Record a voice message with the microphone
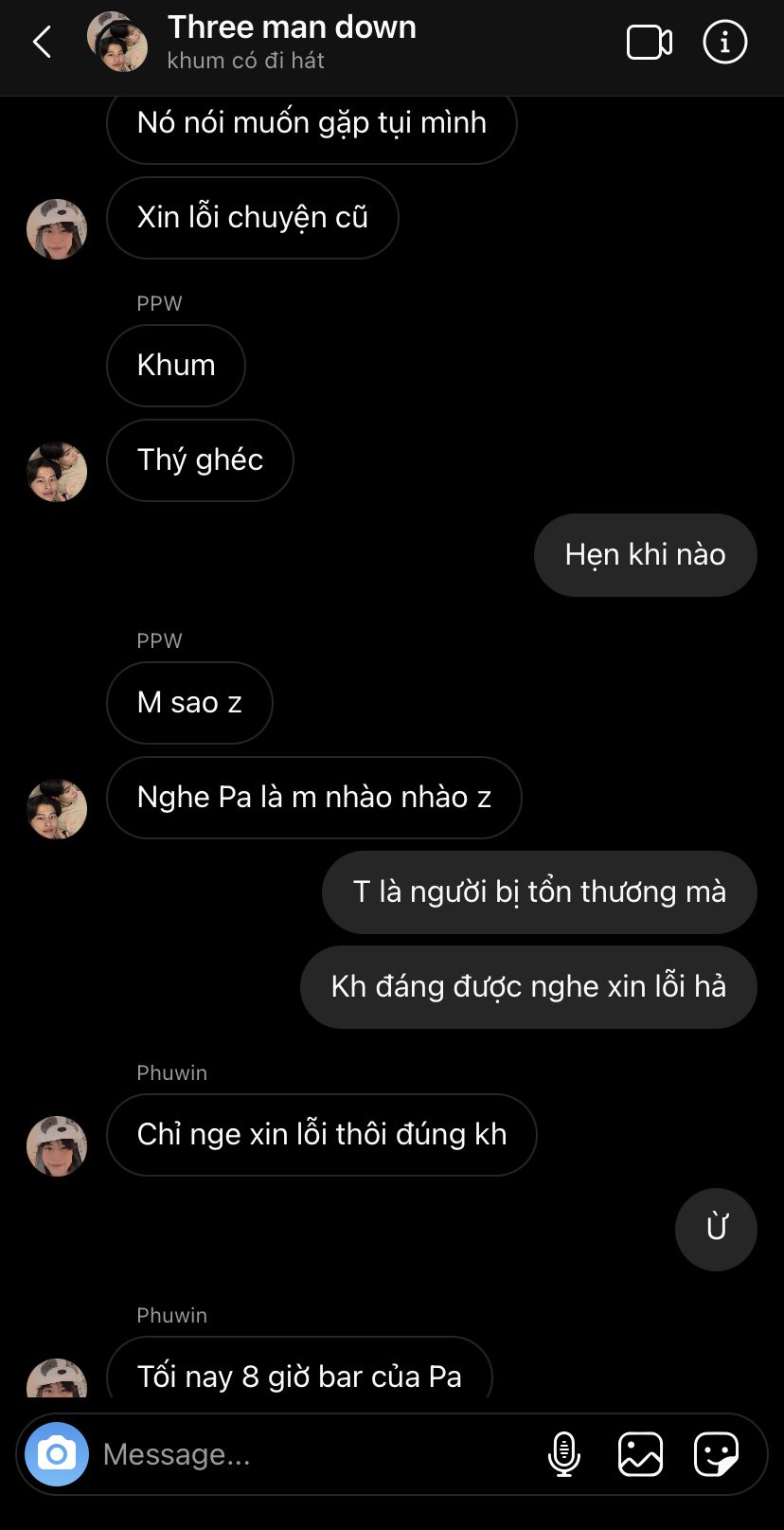Screen dimensions: 784x1530 564,1454
